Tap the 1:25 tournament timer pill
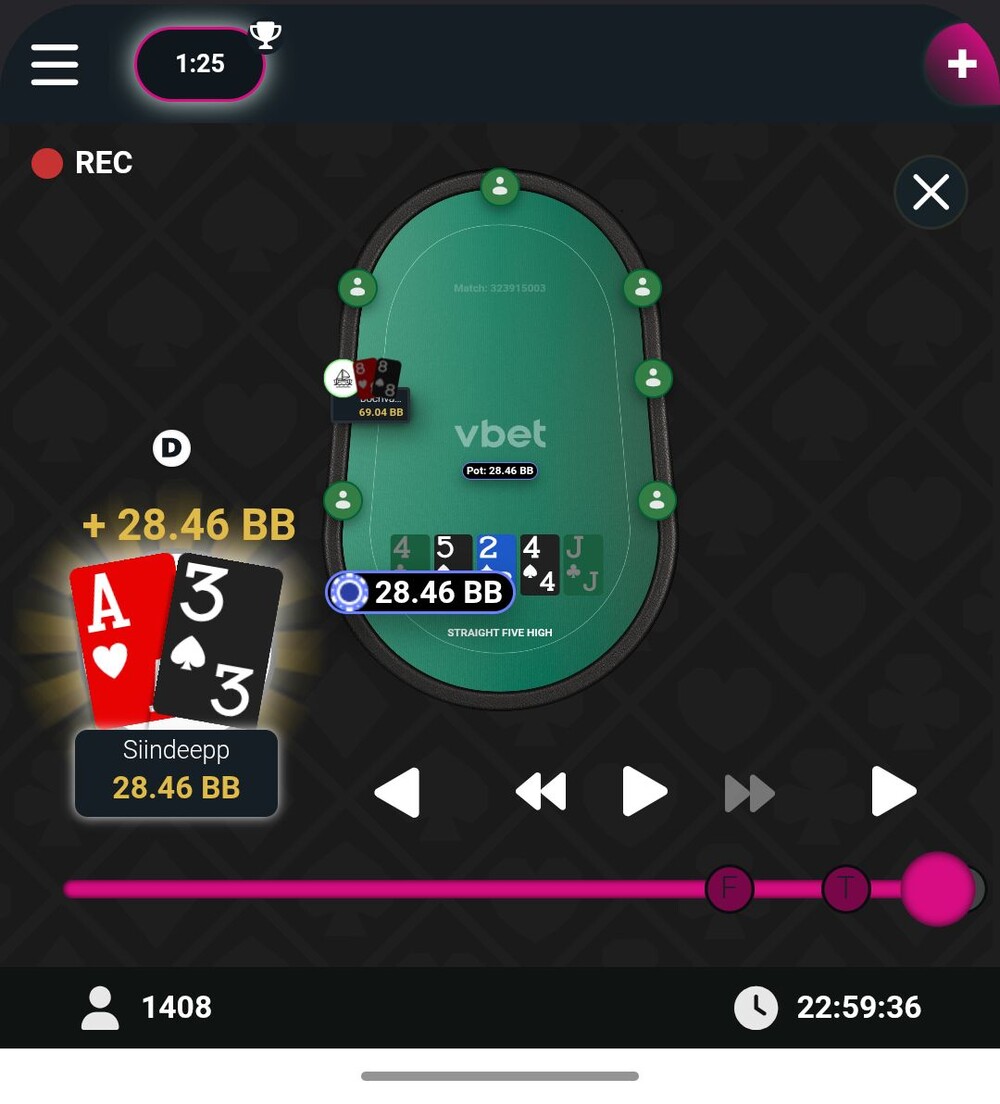Image resolution: width=1000 pixels, height=1104 pixels. (200, 64)
